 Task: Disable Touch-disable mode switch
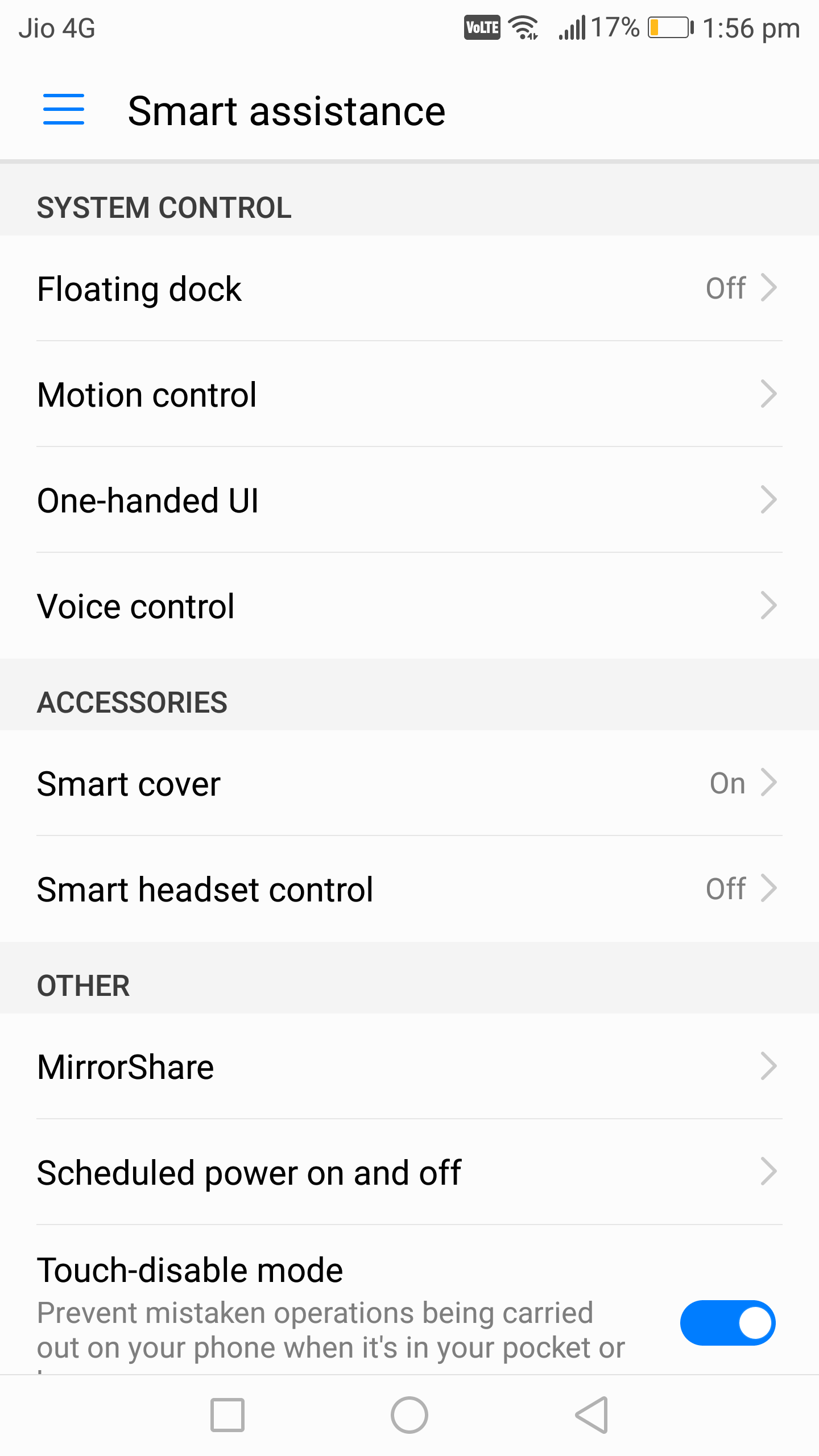click(727, 1323)
